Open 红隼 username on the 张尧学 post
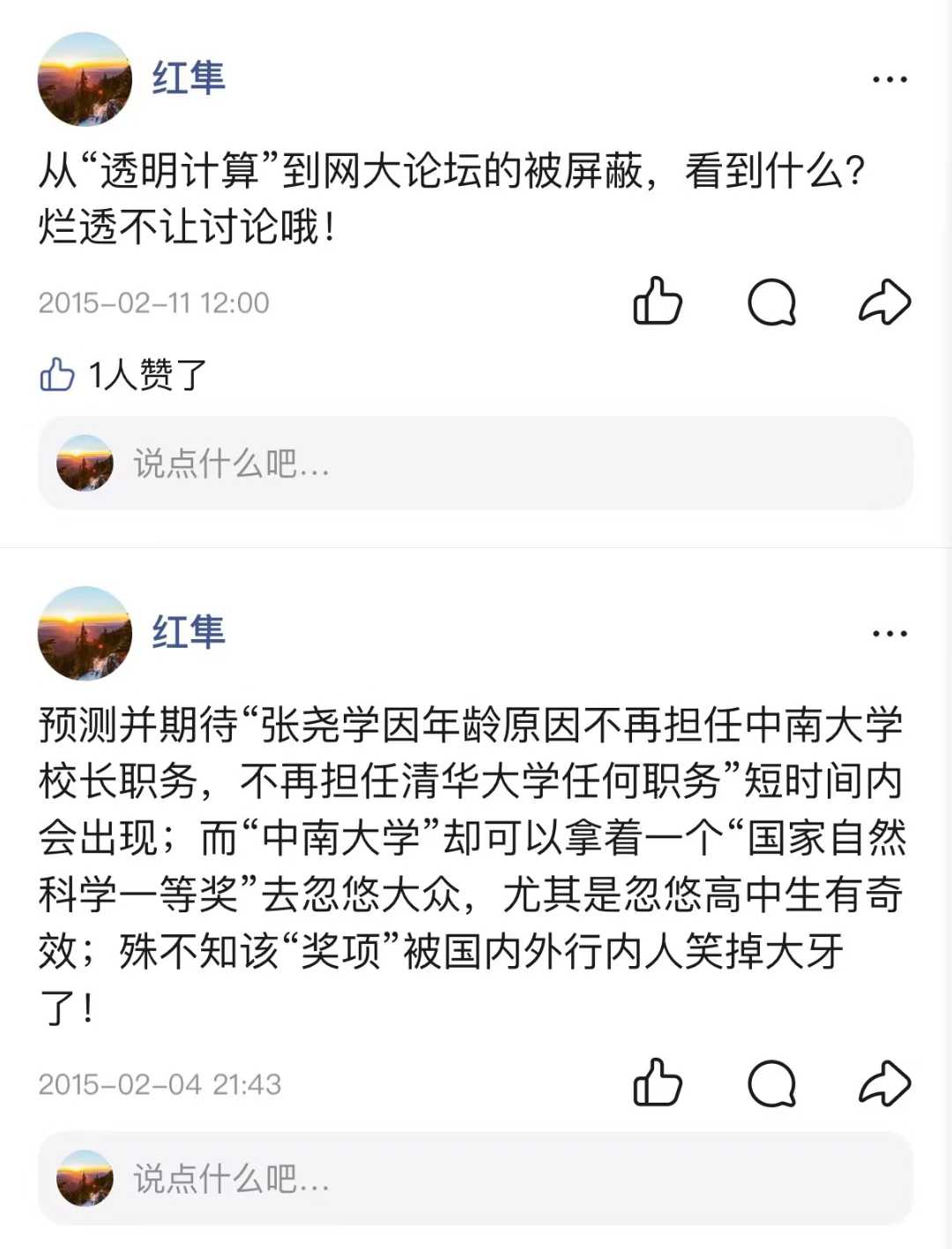952x1249 pixels. tap(189, 632)
